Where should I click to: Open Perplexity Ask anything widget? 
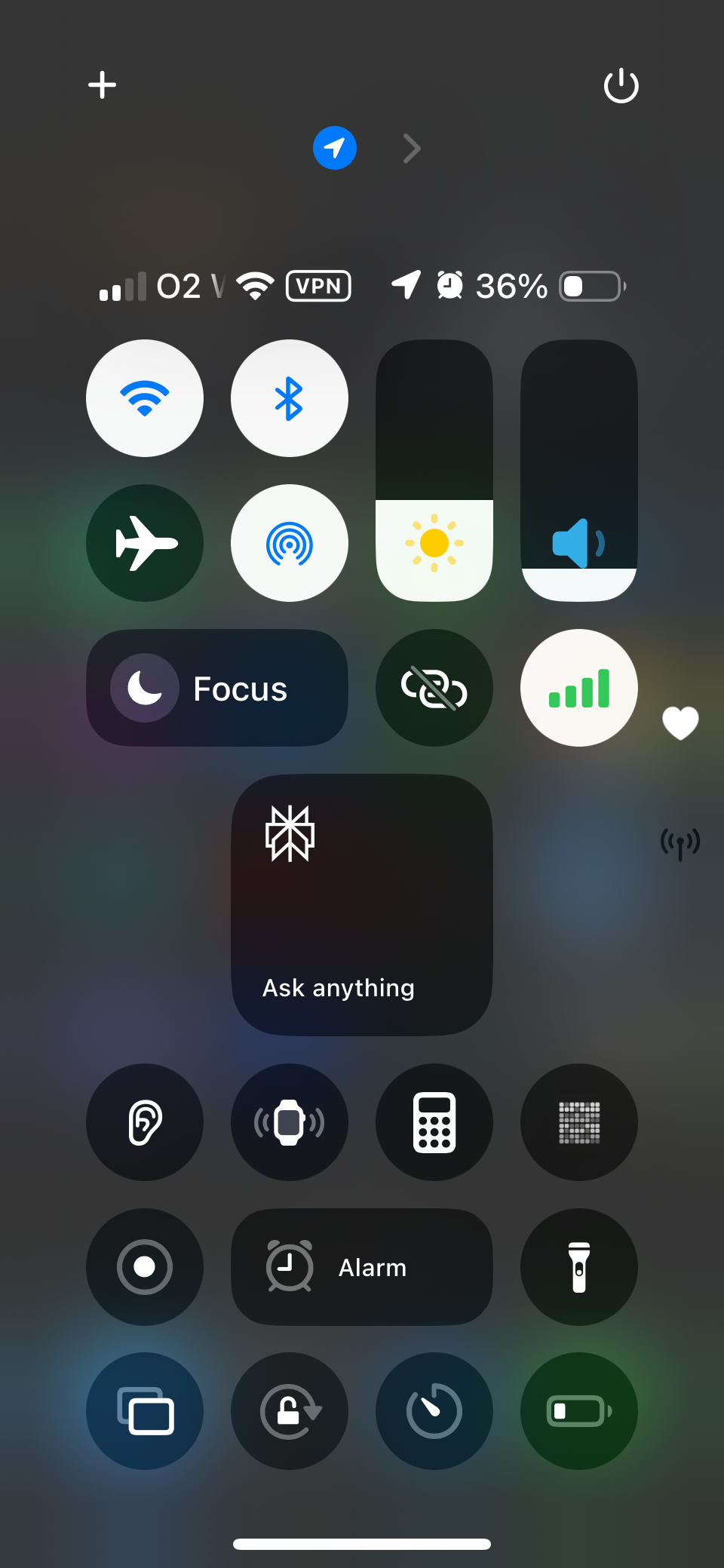point(362,905)
